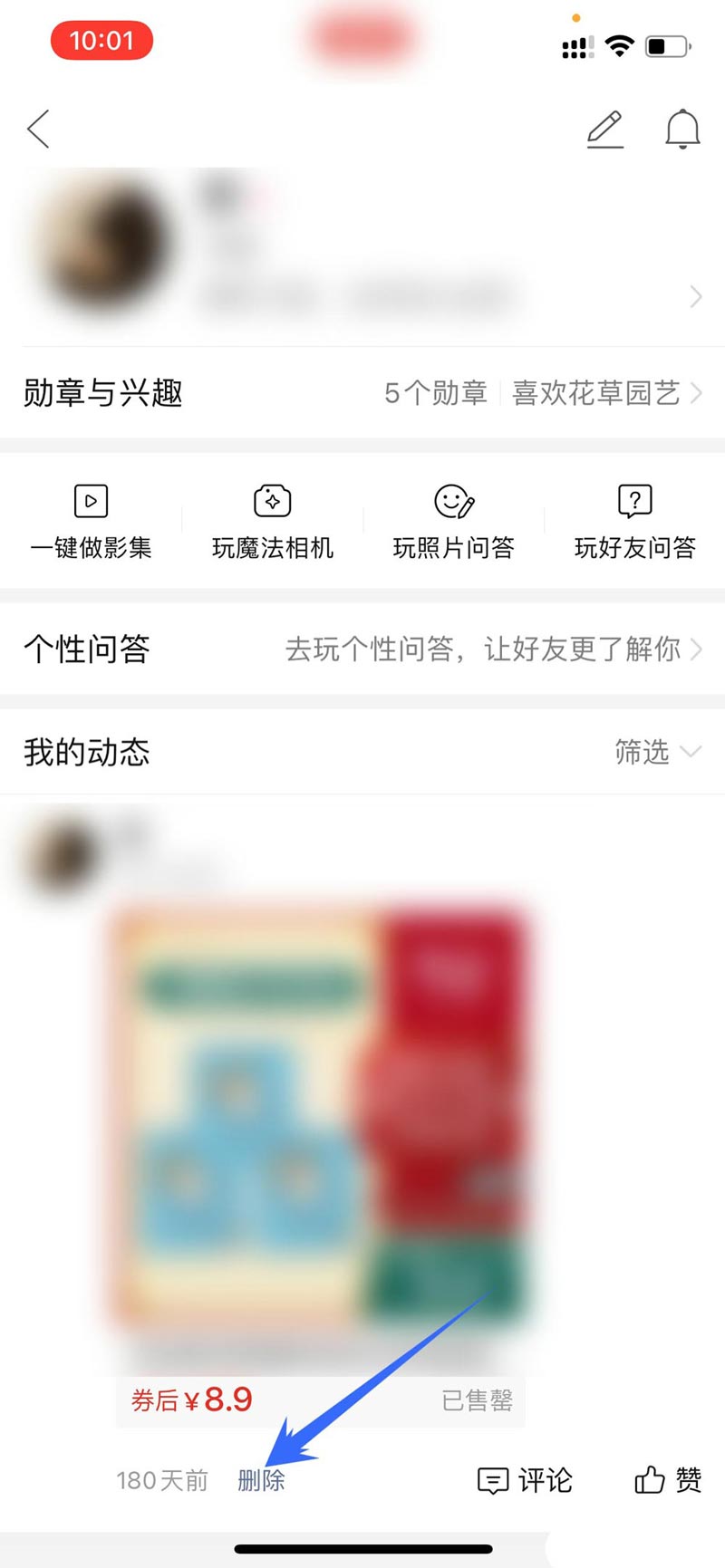Screen dimensions: 725x1568
Task: Open the edit pencil icon
Action: [x=604, y=130]
